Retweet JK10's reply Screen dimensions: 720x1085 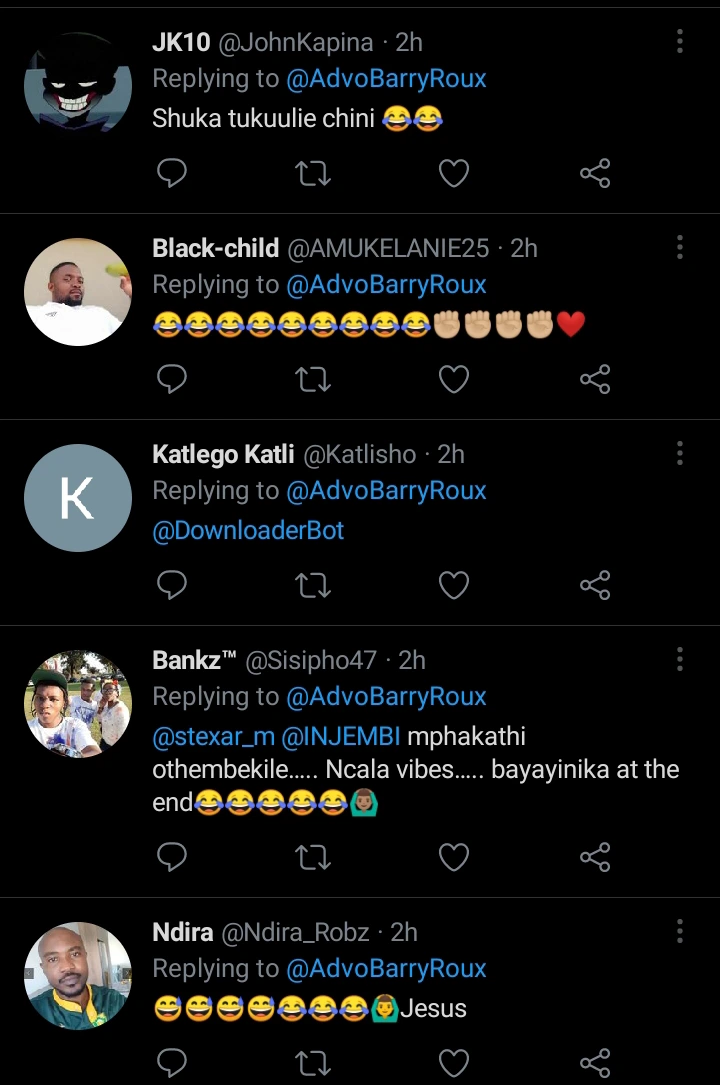point(314,174)
